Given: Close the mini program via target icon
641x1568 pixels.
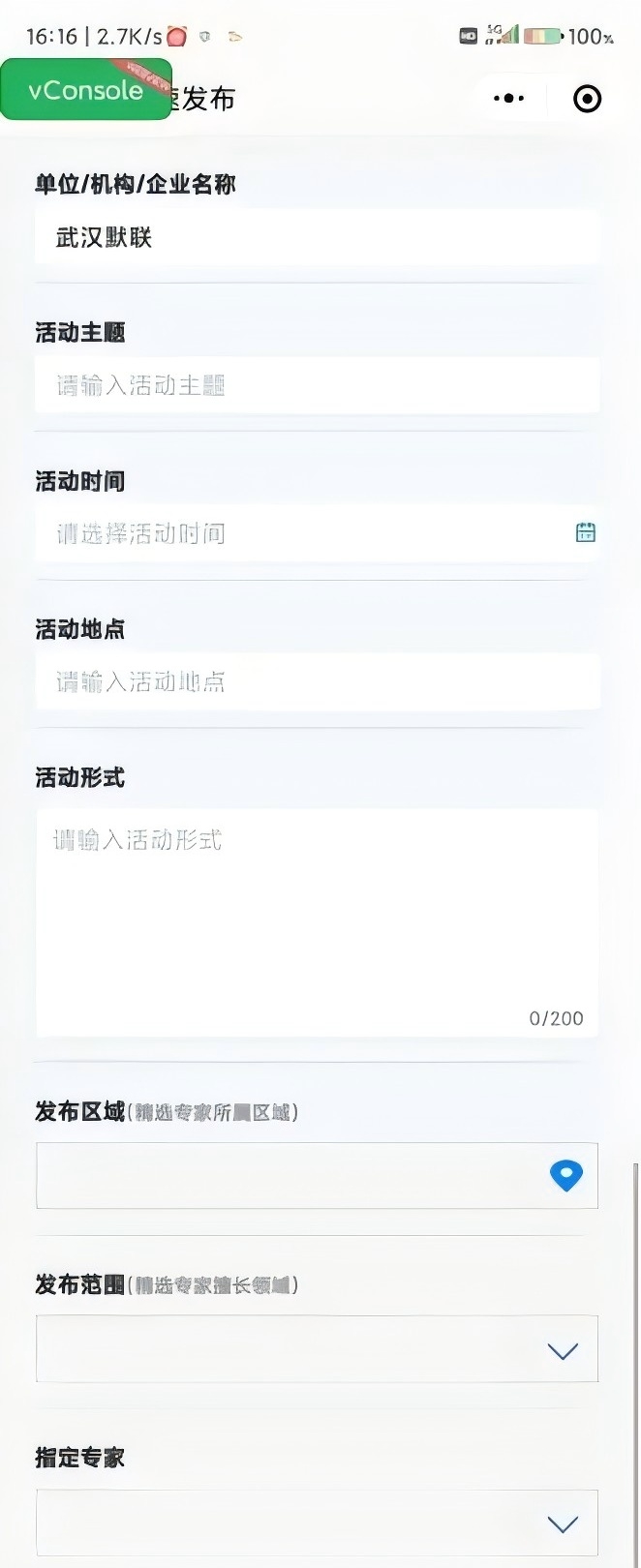Looking at the screenshot, I should [x=587, y=99].
